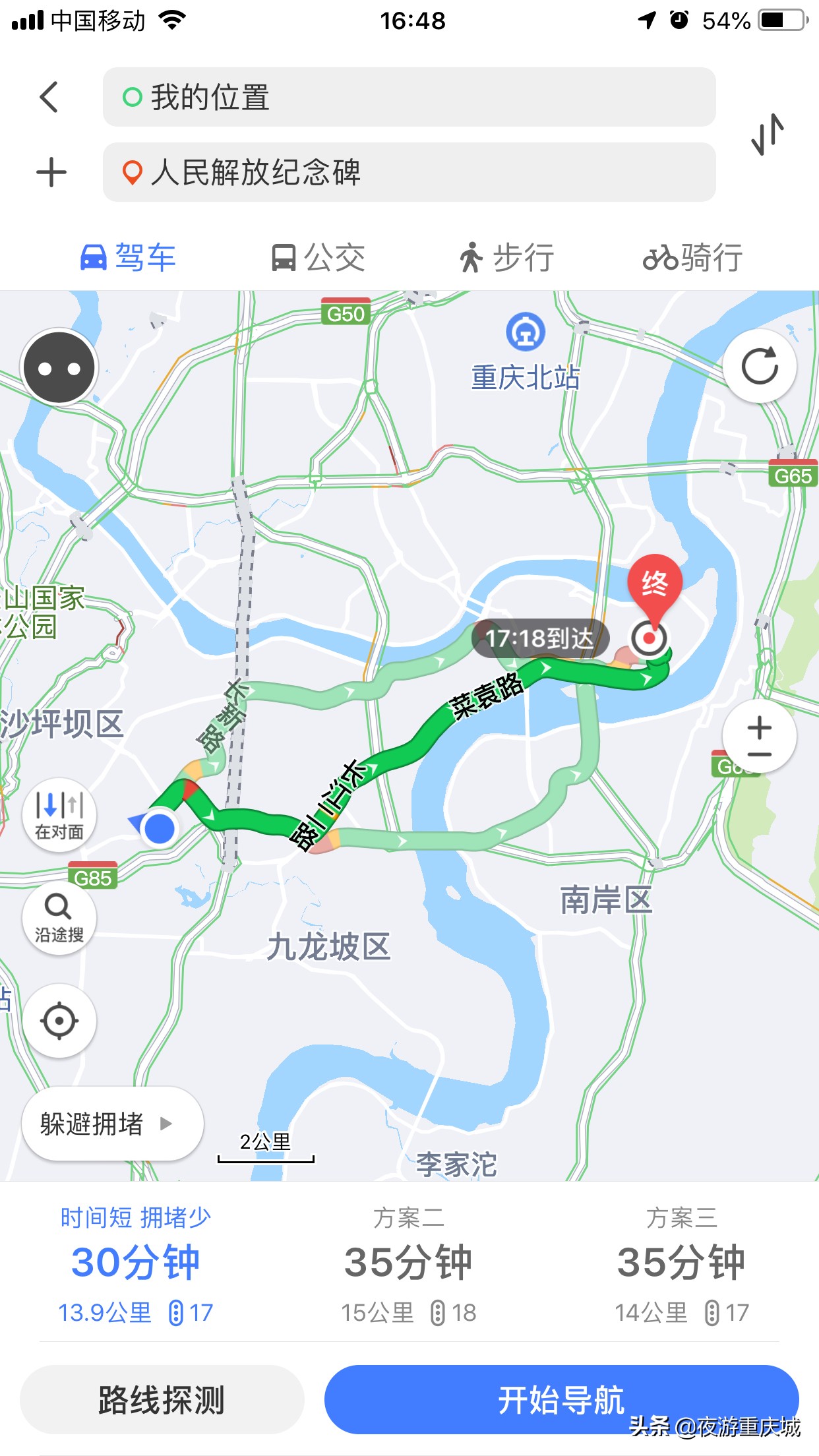This screenshot has height=1456, width=819.
Task: Open 路线探测 route detection
Action: click(162, 1399)
